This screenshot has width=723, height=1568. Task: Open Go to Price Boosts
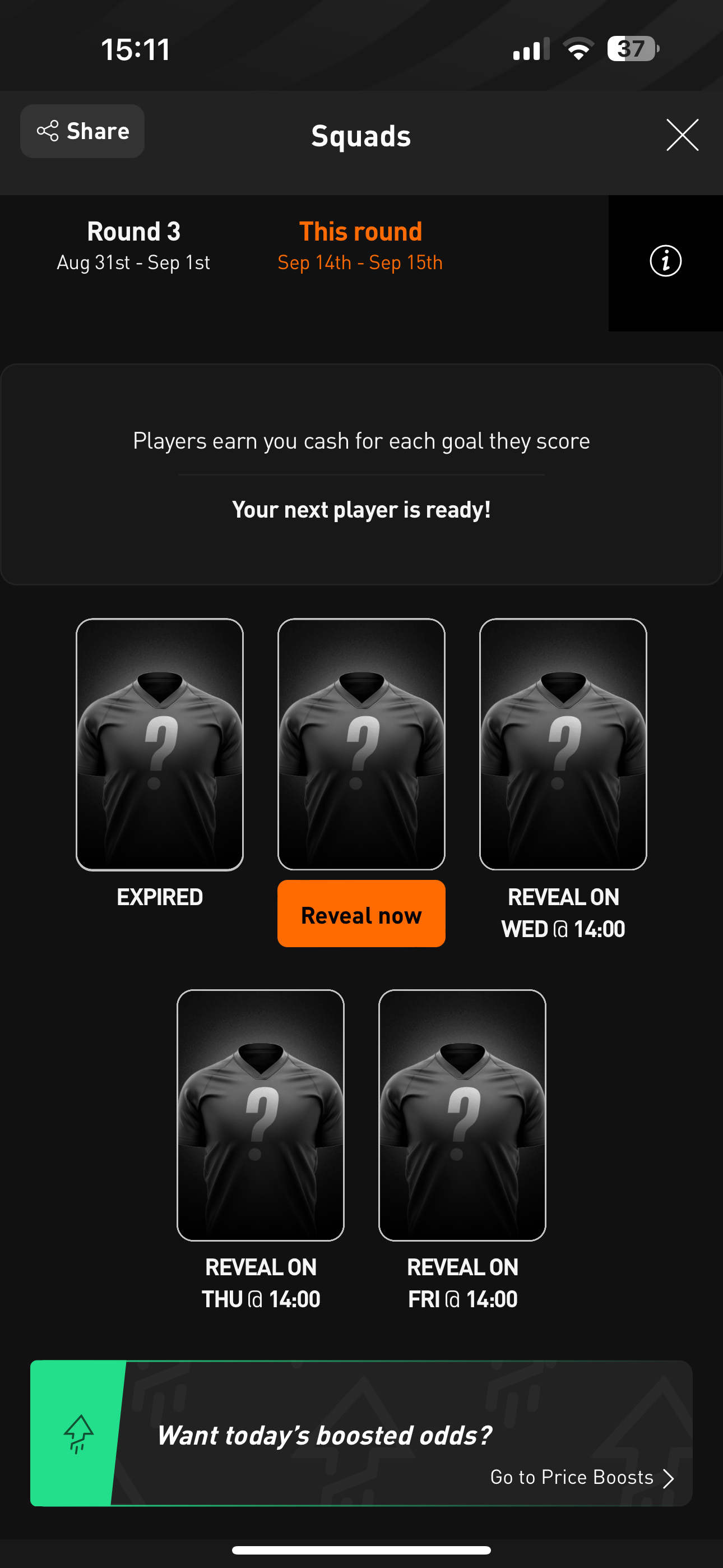pyautogui.click(x=572, y=1477)
